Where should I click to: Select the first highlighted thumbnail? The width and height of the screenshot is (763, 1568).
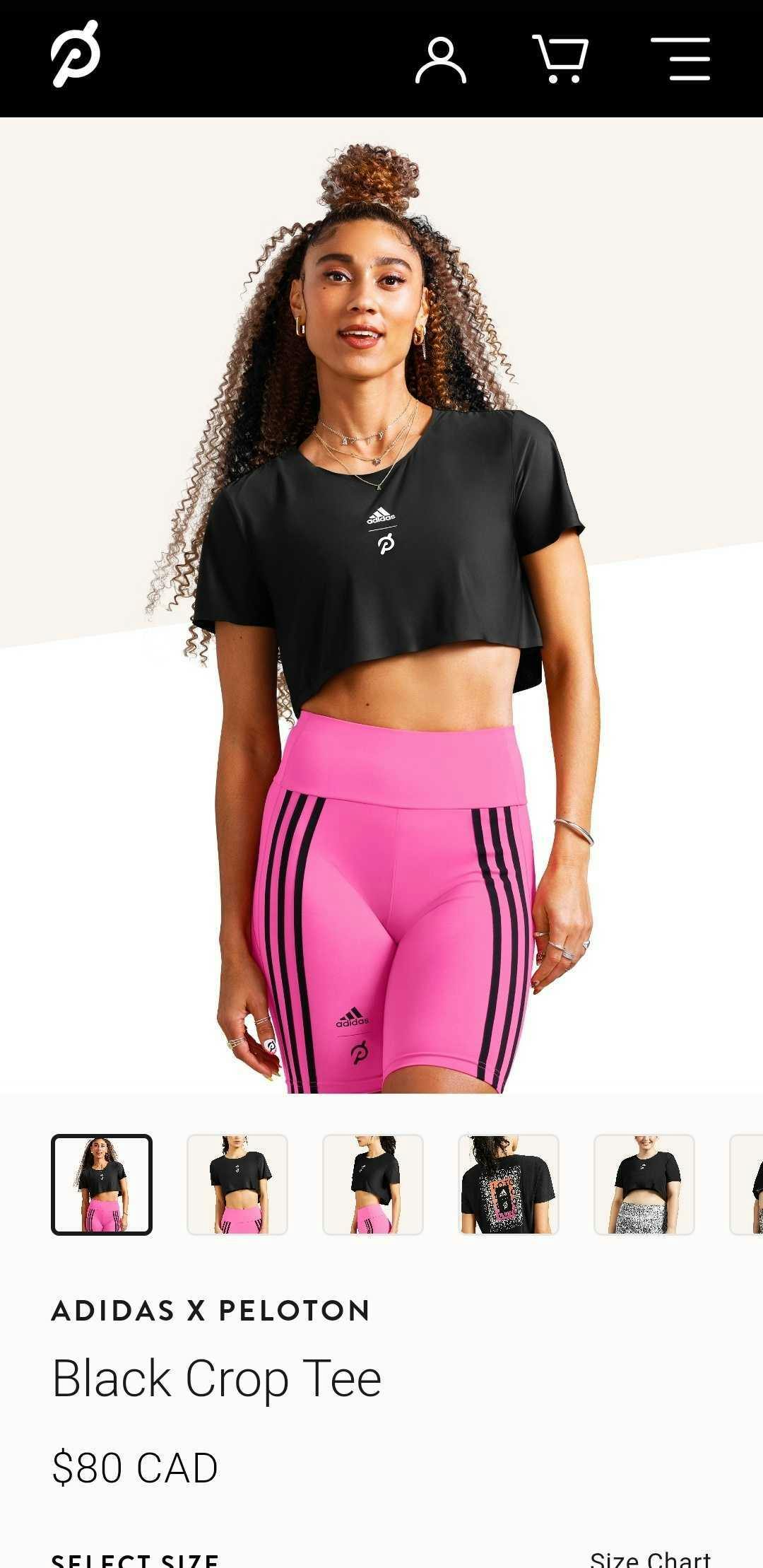tap(102, 1185)
